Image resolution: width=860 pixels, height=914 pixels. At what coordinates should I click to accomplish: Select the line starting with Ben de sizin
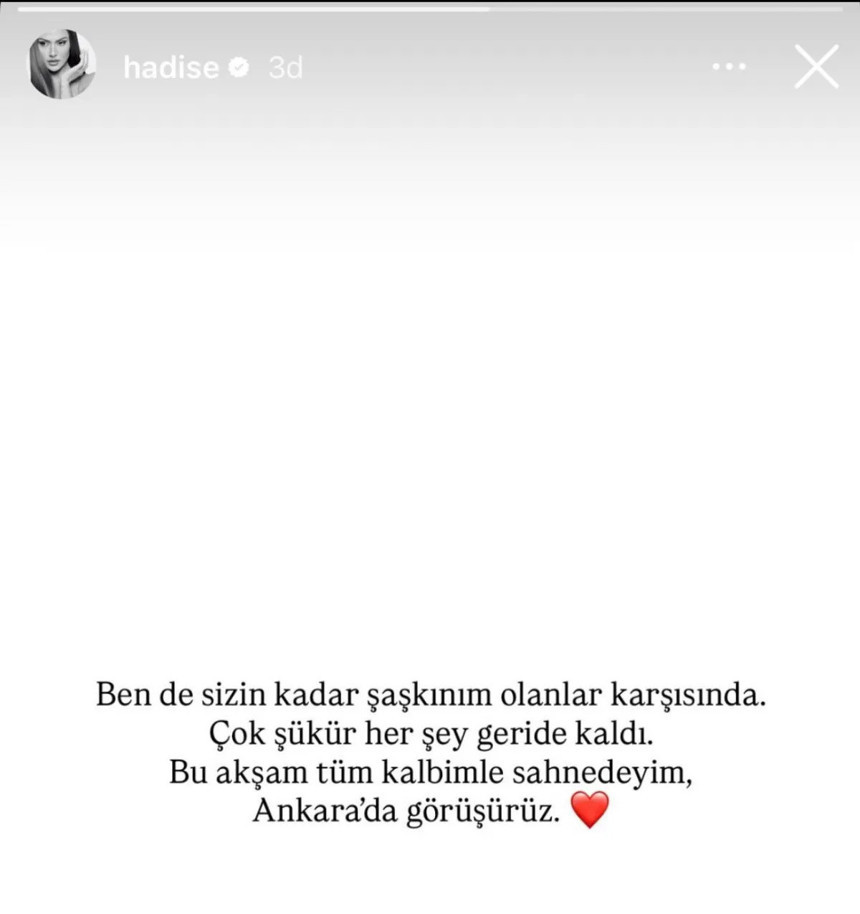[430, 693]
